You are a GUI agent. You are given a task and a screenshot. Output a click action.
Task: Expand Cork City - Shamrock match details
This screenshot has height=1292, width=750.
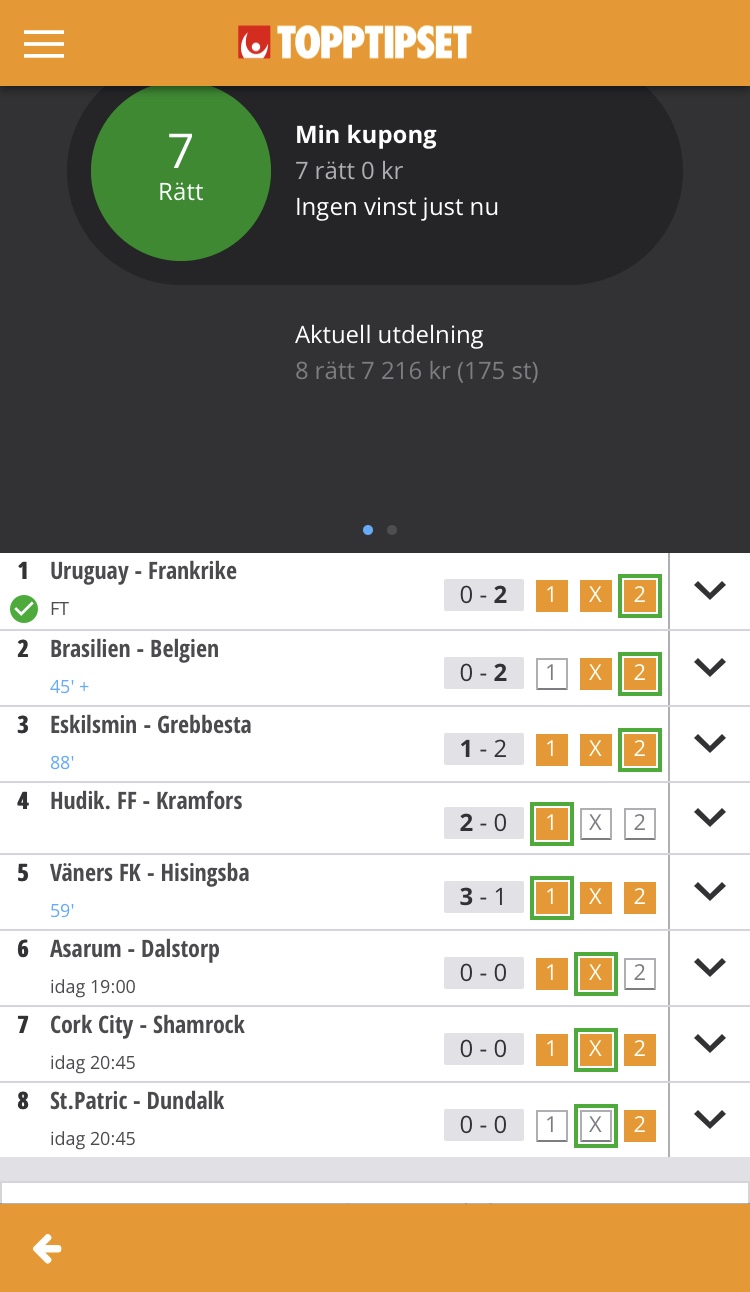[x=710, y=1043]
